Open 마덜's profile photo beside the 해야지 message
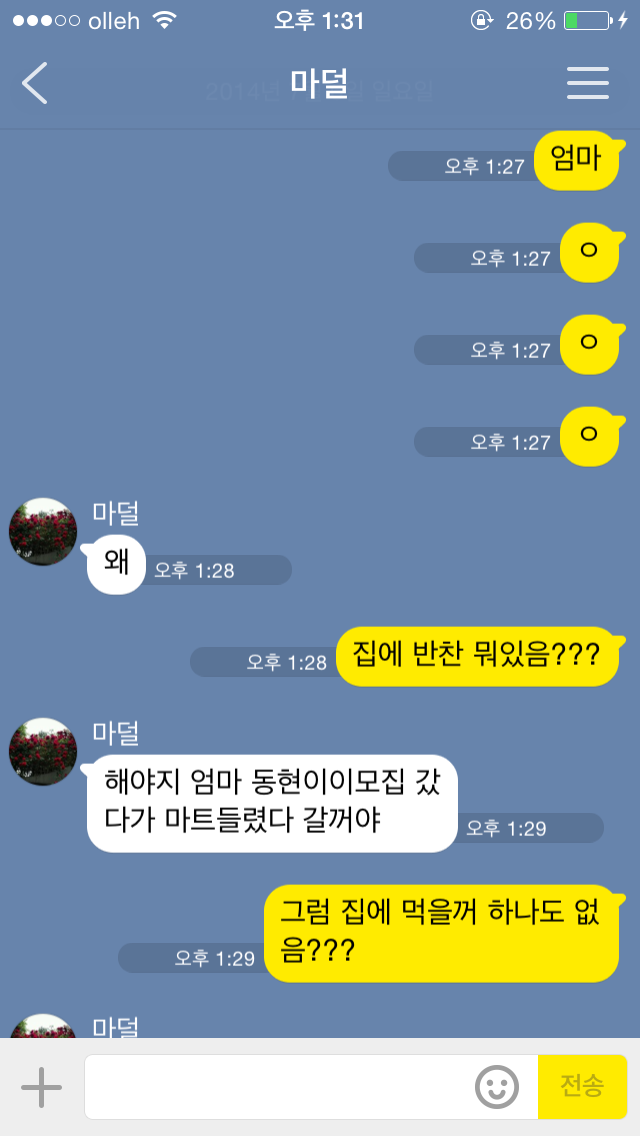Screen dimensions: 640x1136 [43, 751]
